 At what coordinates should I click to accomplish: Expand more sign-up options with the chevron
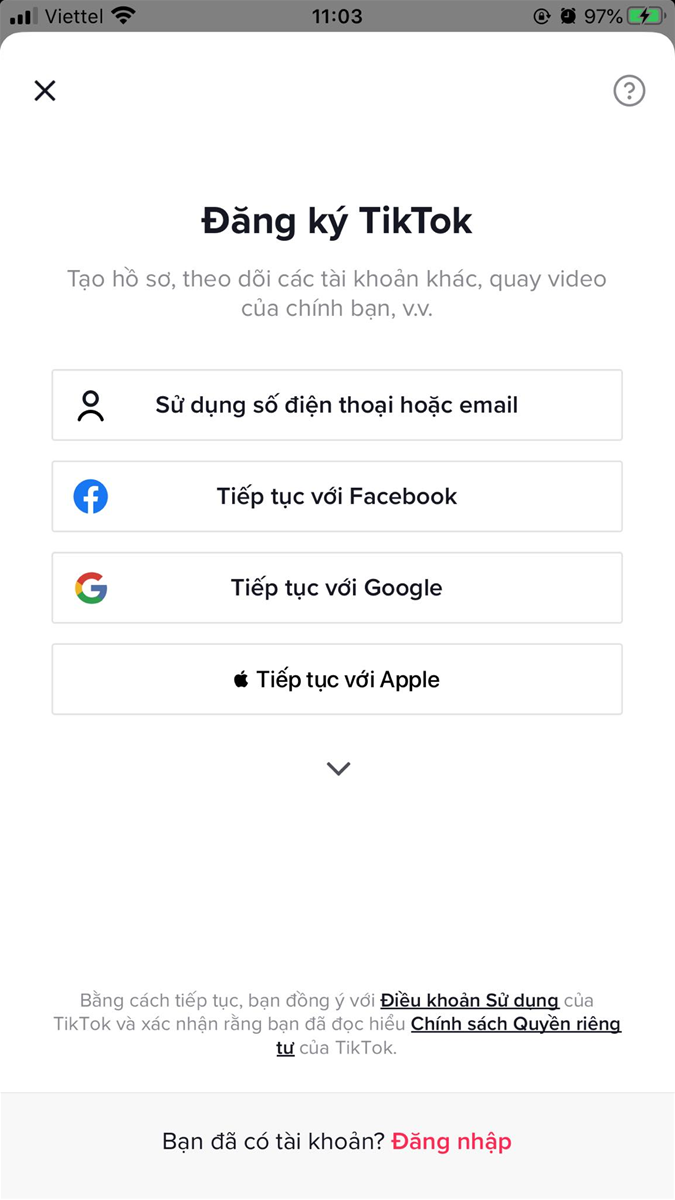339,769
